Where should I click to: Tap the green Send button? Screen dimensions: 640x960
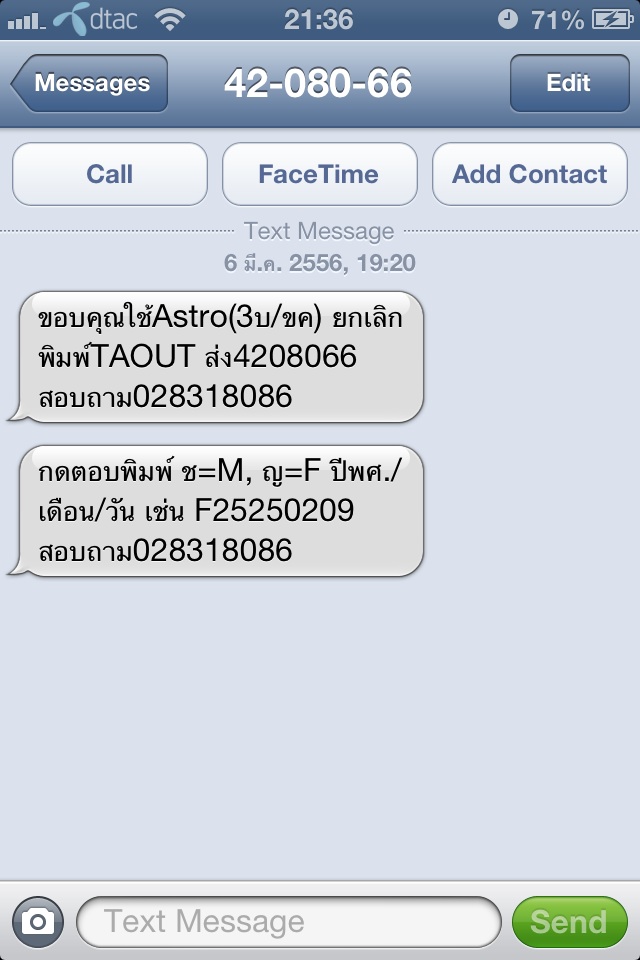(568, 921)
